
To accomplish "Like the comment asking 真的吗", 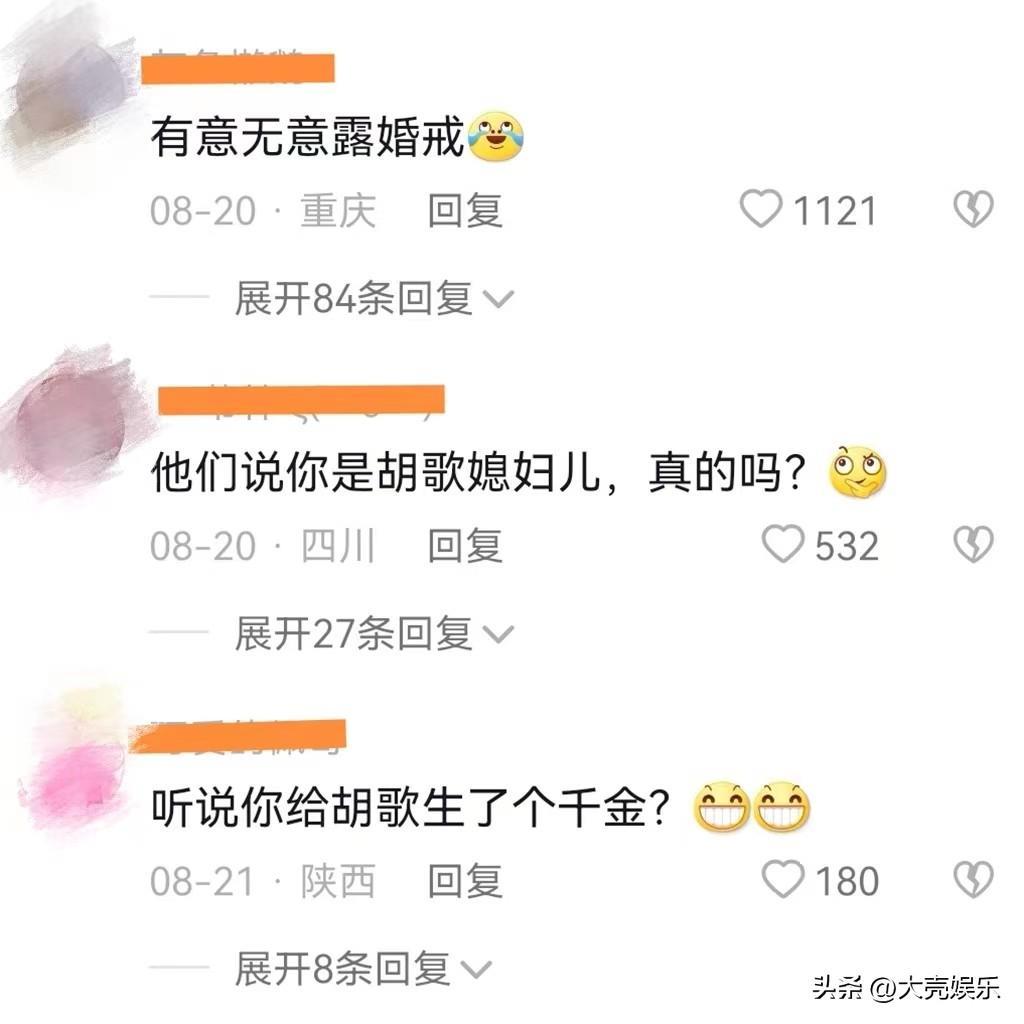I will [x=783, y=545].
